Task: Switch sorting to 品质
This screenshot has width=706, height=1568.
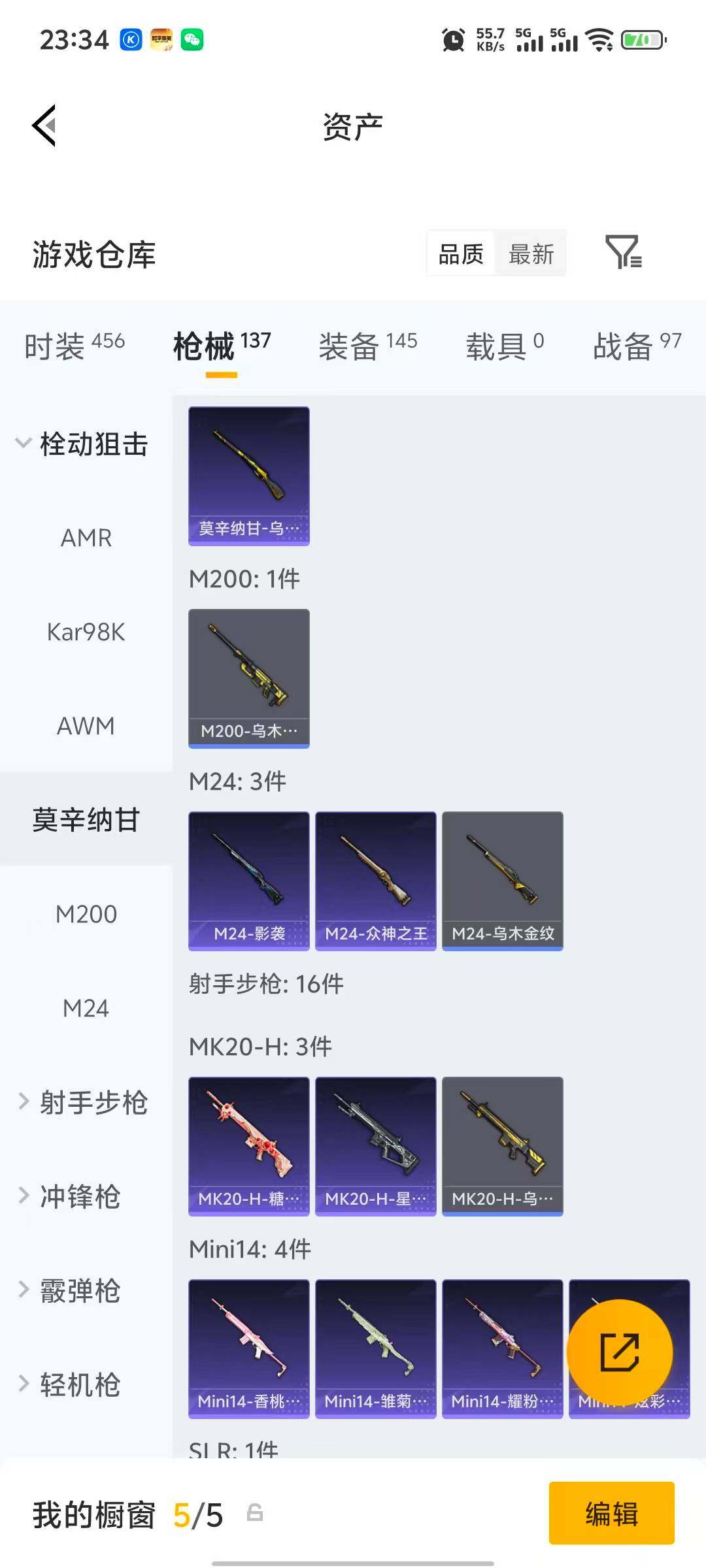Action: [460, 253]
